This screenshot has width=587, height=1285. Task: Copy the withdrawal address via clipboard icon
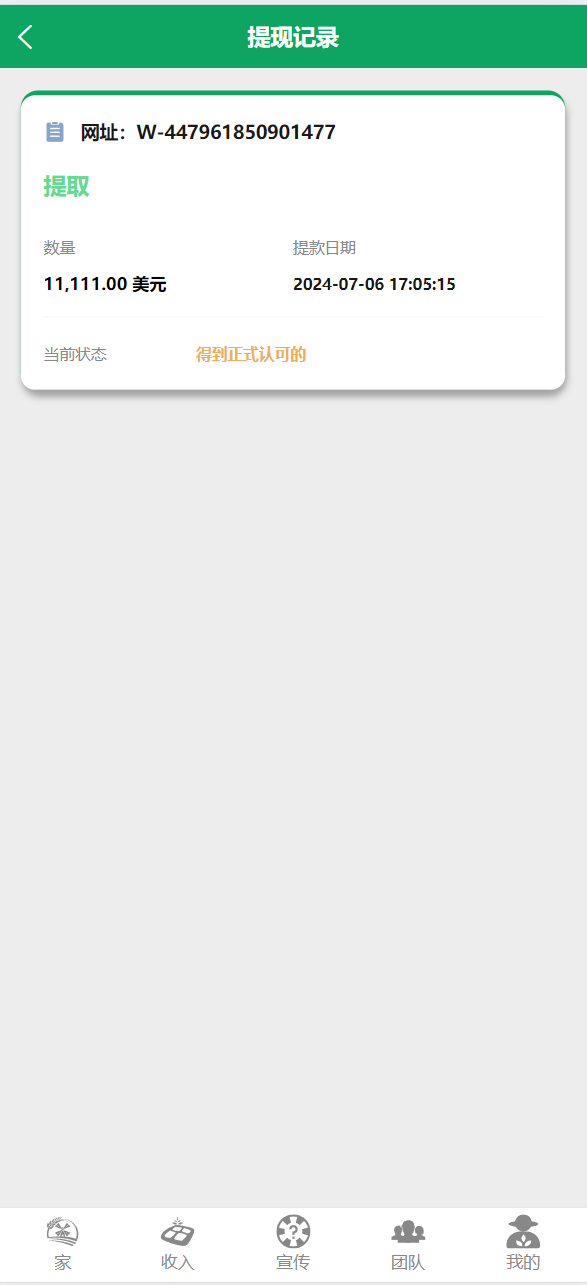tap(55, 132)
